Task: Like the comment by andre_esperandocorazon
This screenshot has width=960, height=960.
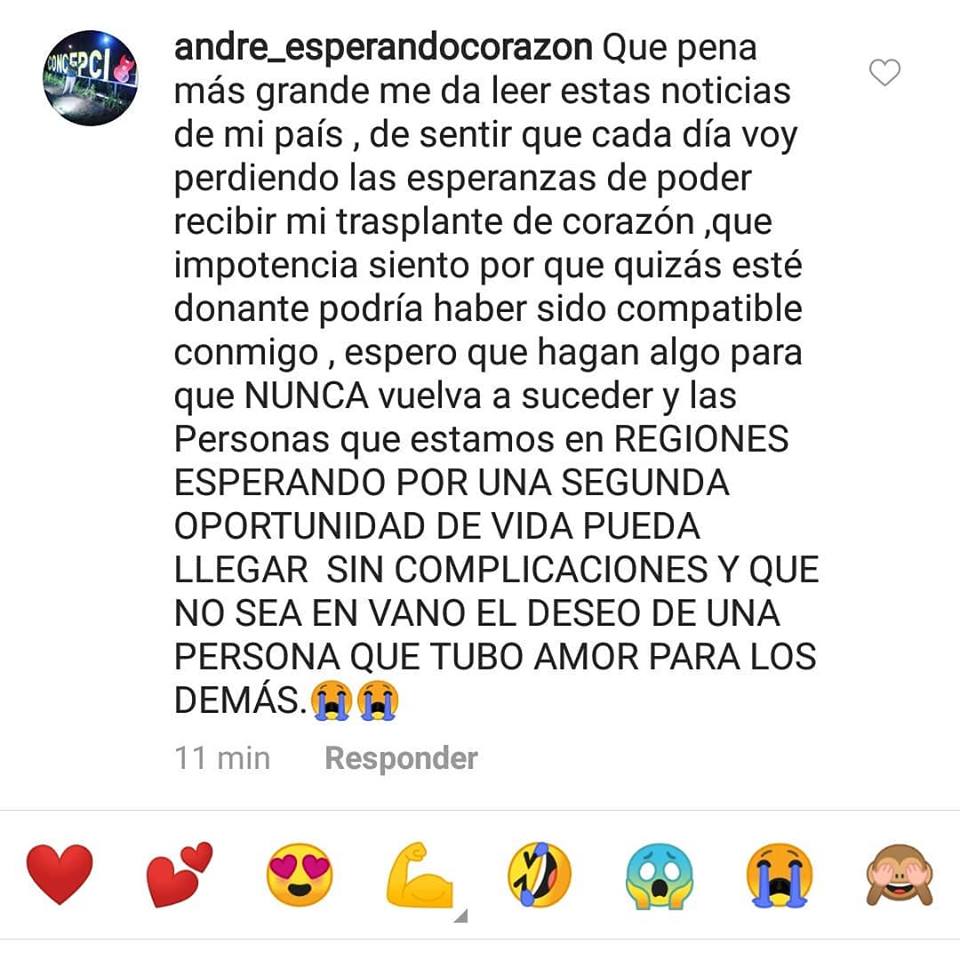Action: (x=885, y=72)
